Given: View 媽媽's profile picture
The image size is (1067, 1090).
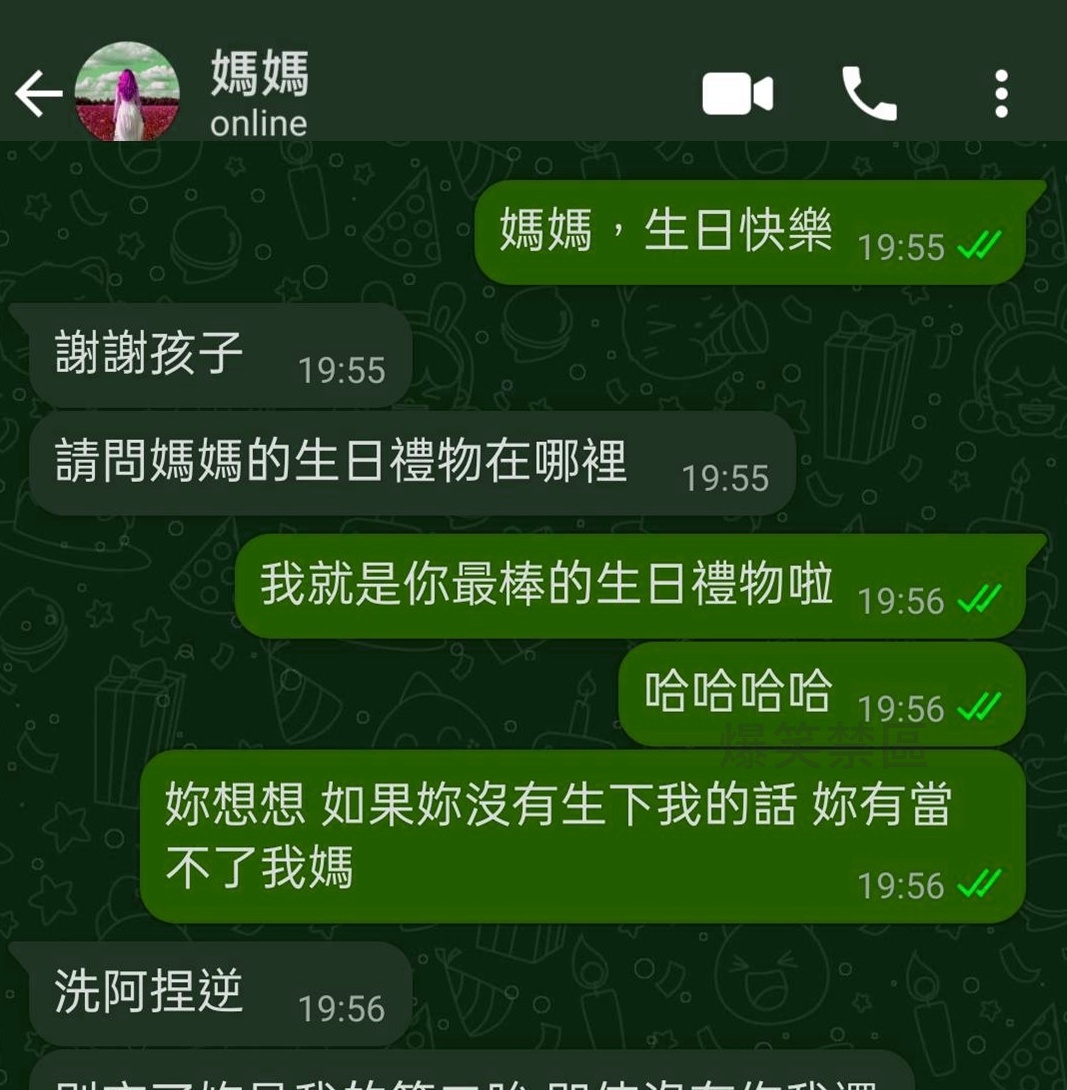Looking at the screenshot, I should [127, 92].
